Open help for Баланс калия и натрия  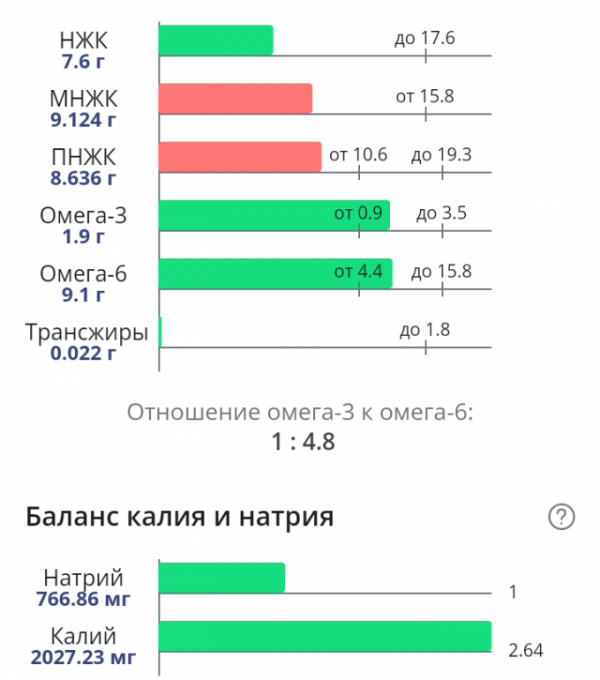[x=563, y=517]
